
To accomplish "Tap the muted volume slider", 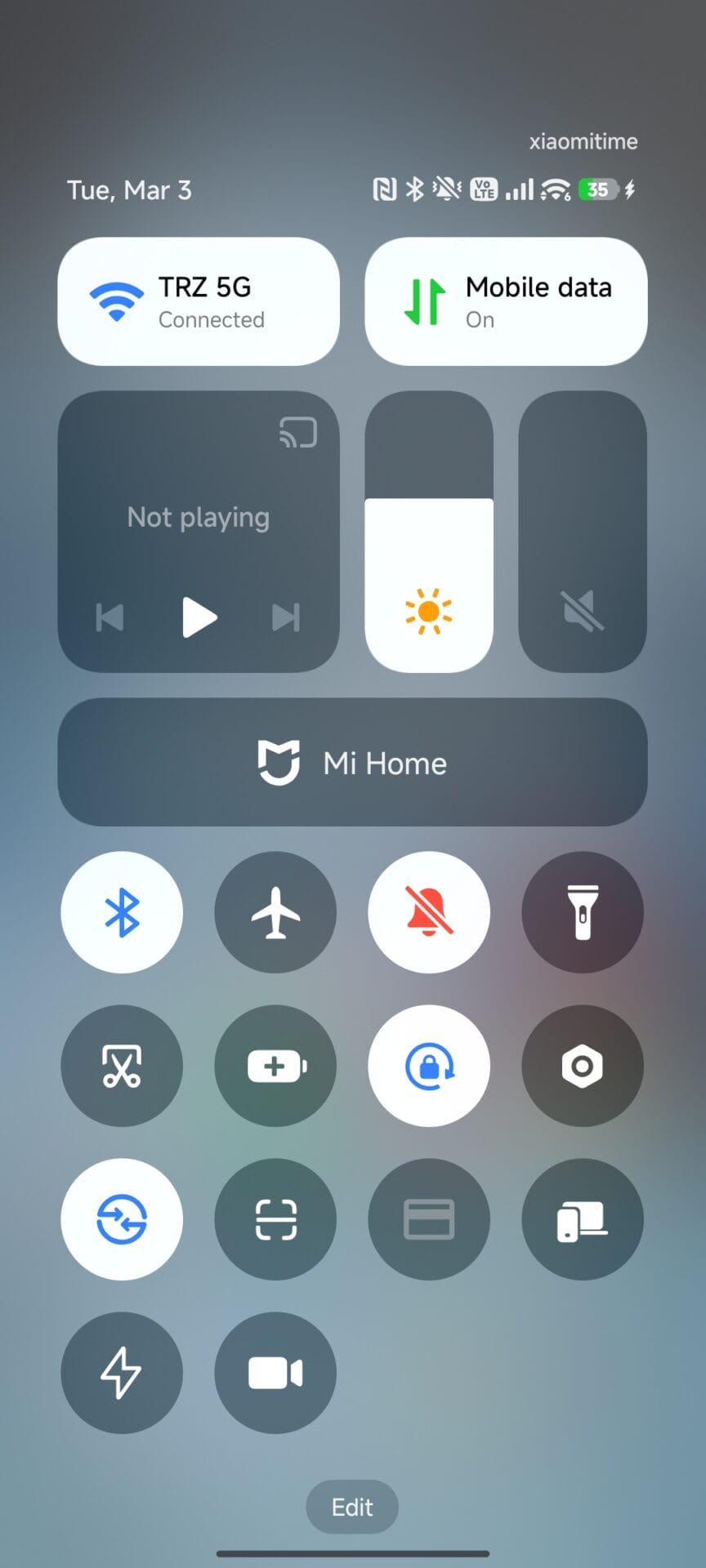I will (x=583, y=532).
